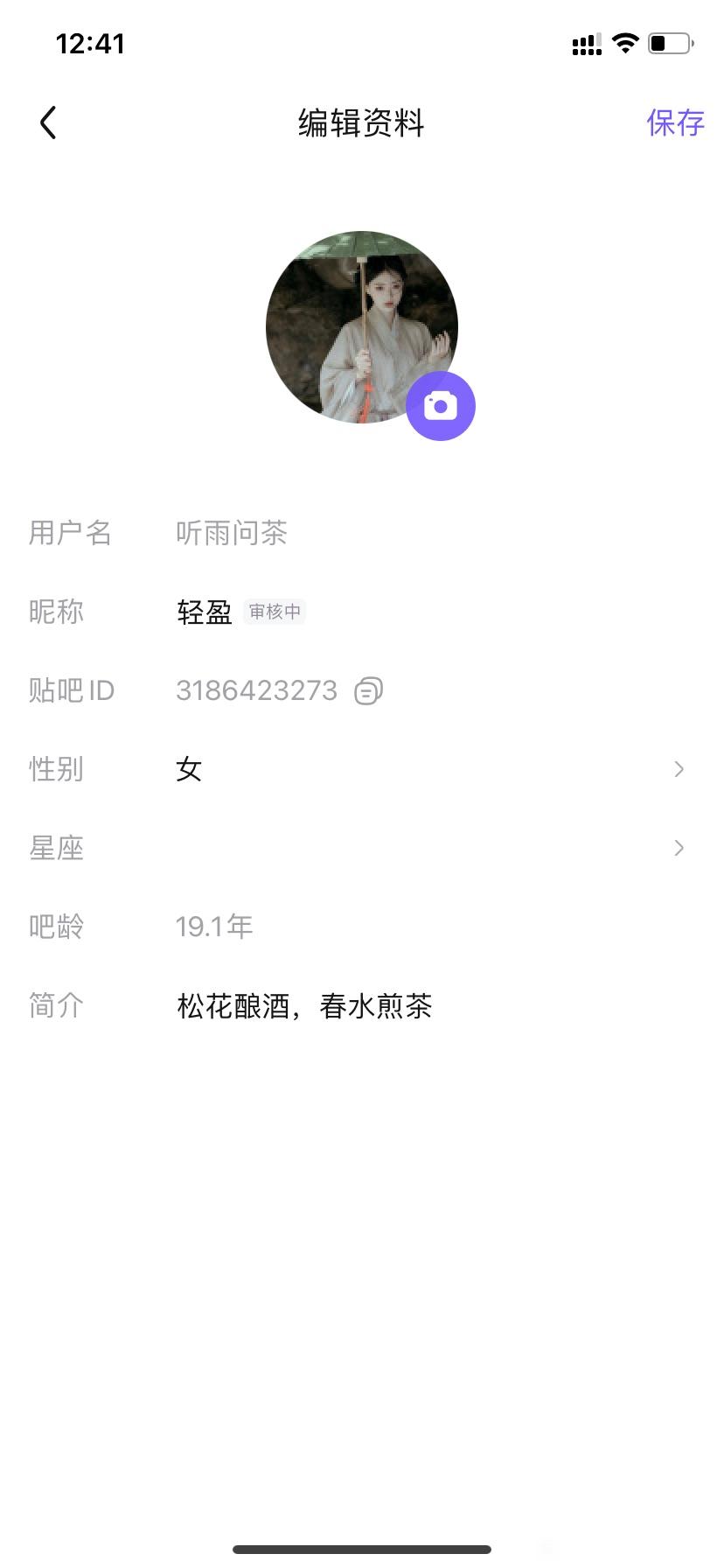Edit the 昵称 field showing 轻盈

(205, 612)
